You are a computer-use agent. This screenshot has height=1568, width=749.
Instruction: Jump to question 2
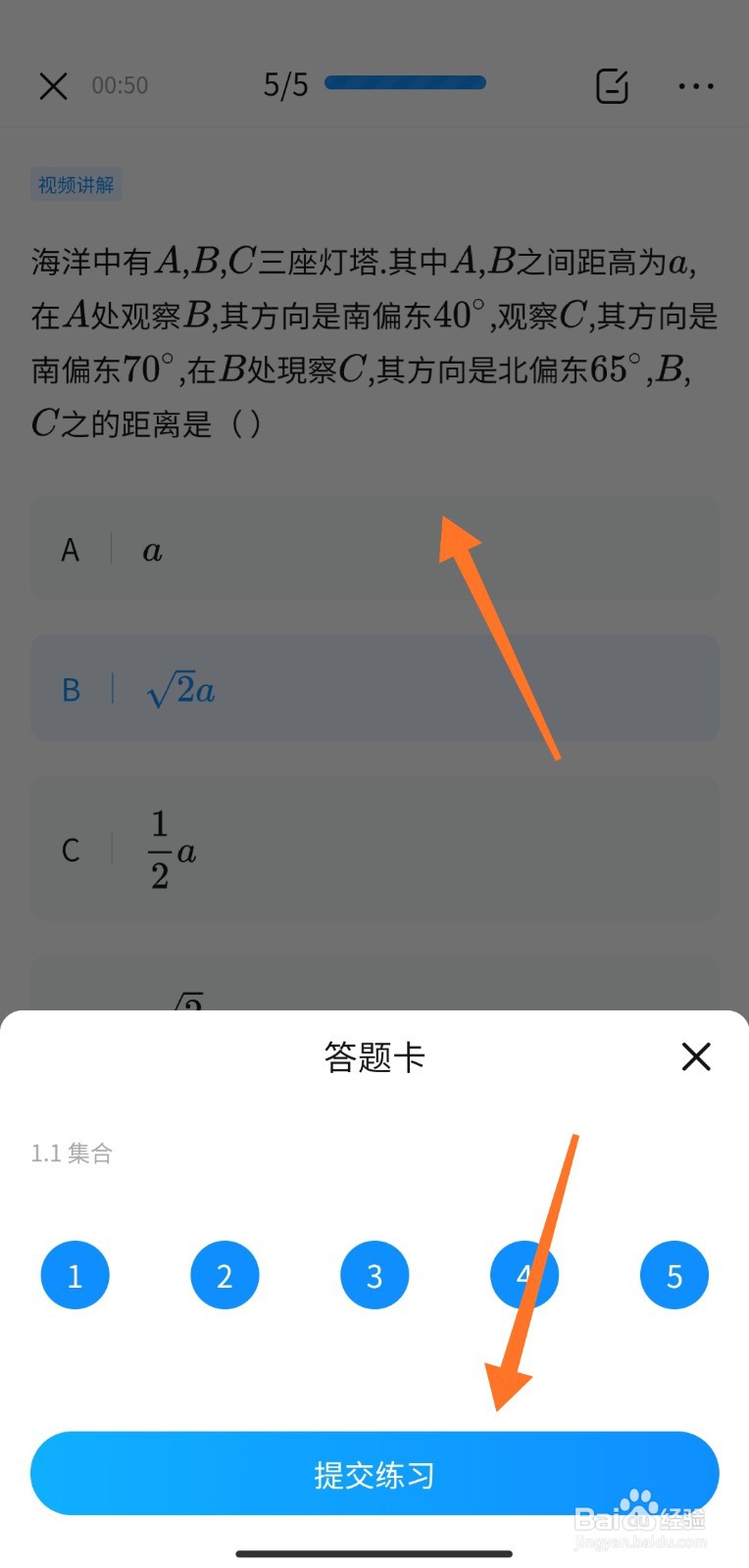[225, 1274]
